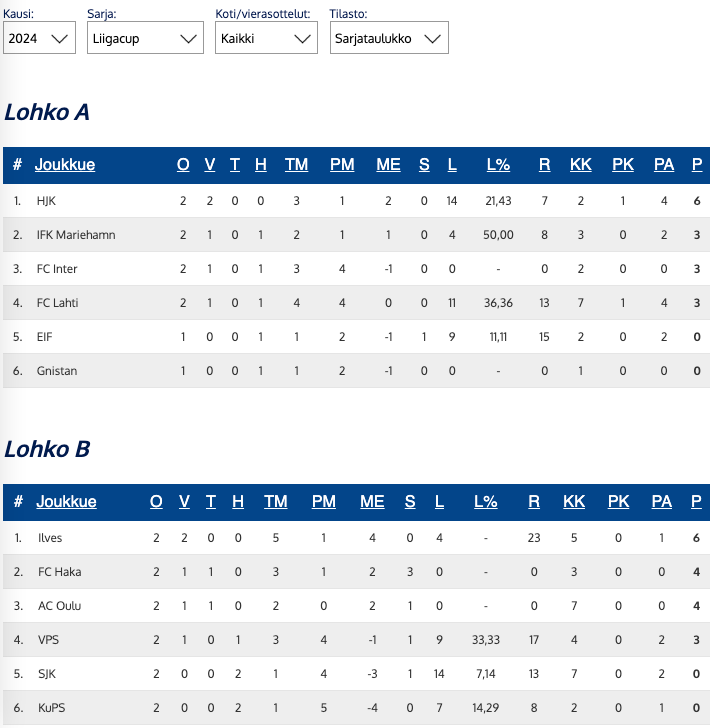Sort Lohko B by Joukkue column
Screen dimensions: 715x728
pyautogui.click(x=66, y=502)
